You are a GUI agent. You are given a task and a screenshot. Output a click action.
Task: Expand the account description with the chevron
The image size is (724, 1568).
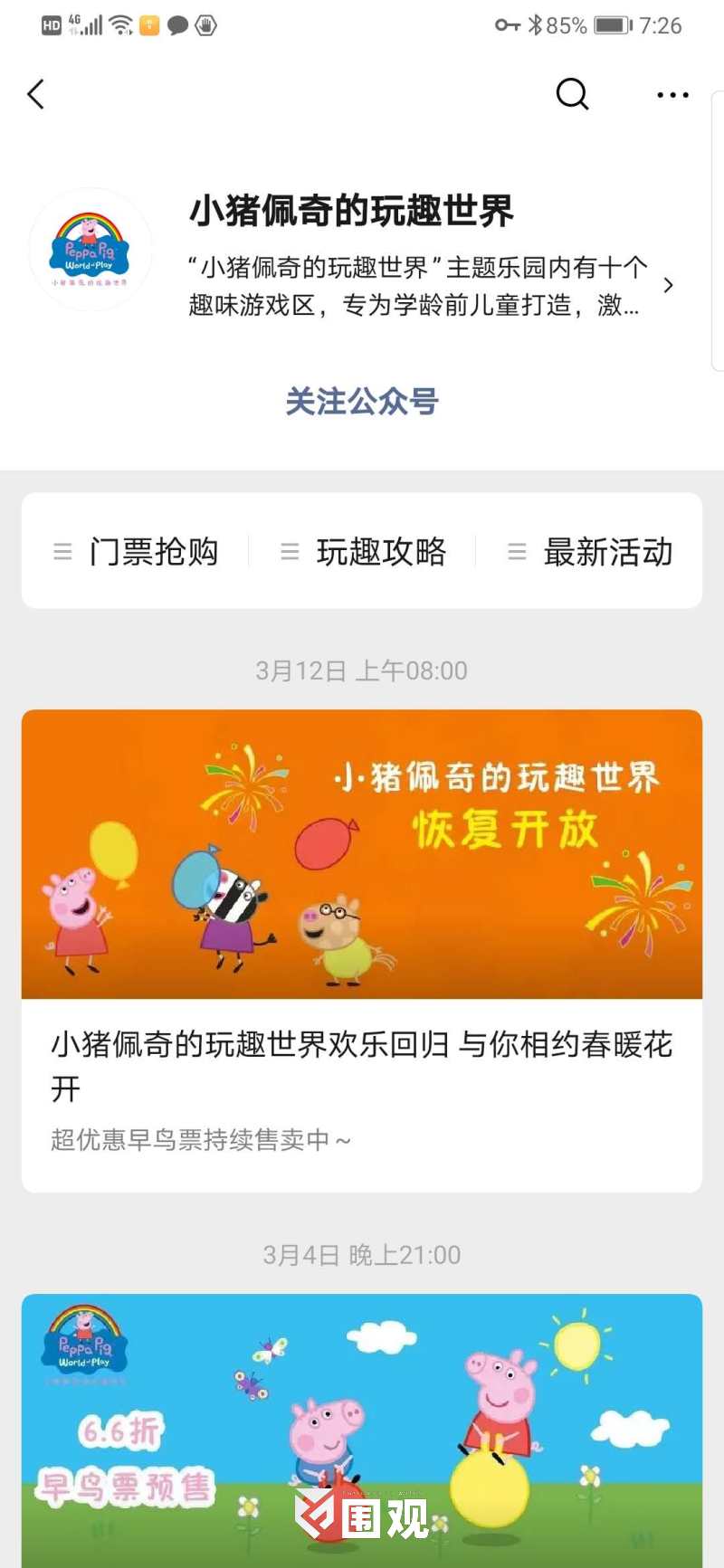[668, 285]
